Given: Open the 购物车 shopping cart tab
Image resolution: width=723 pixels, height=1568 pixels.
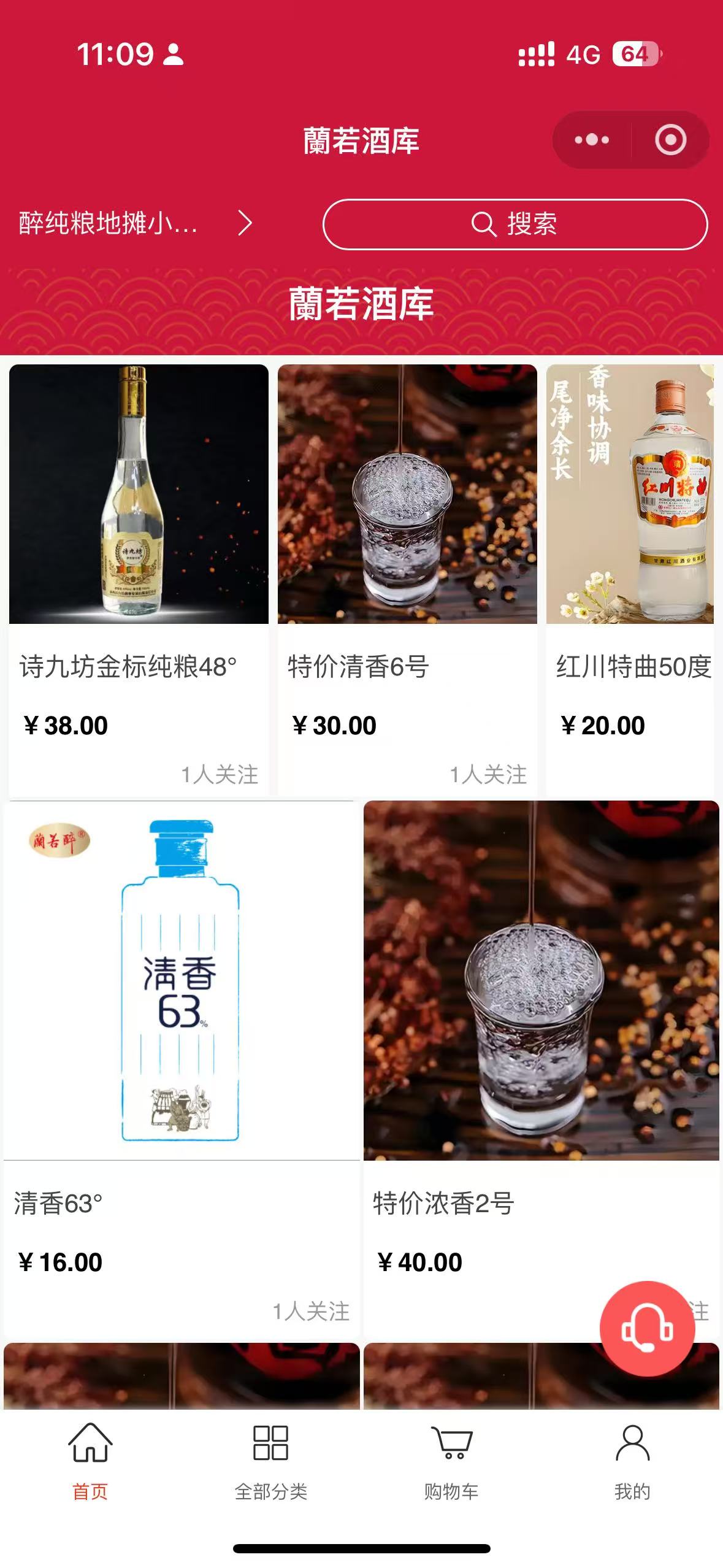Looking at the screenshot, I should (x=451, y=1461).
